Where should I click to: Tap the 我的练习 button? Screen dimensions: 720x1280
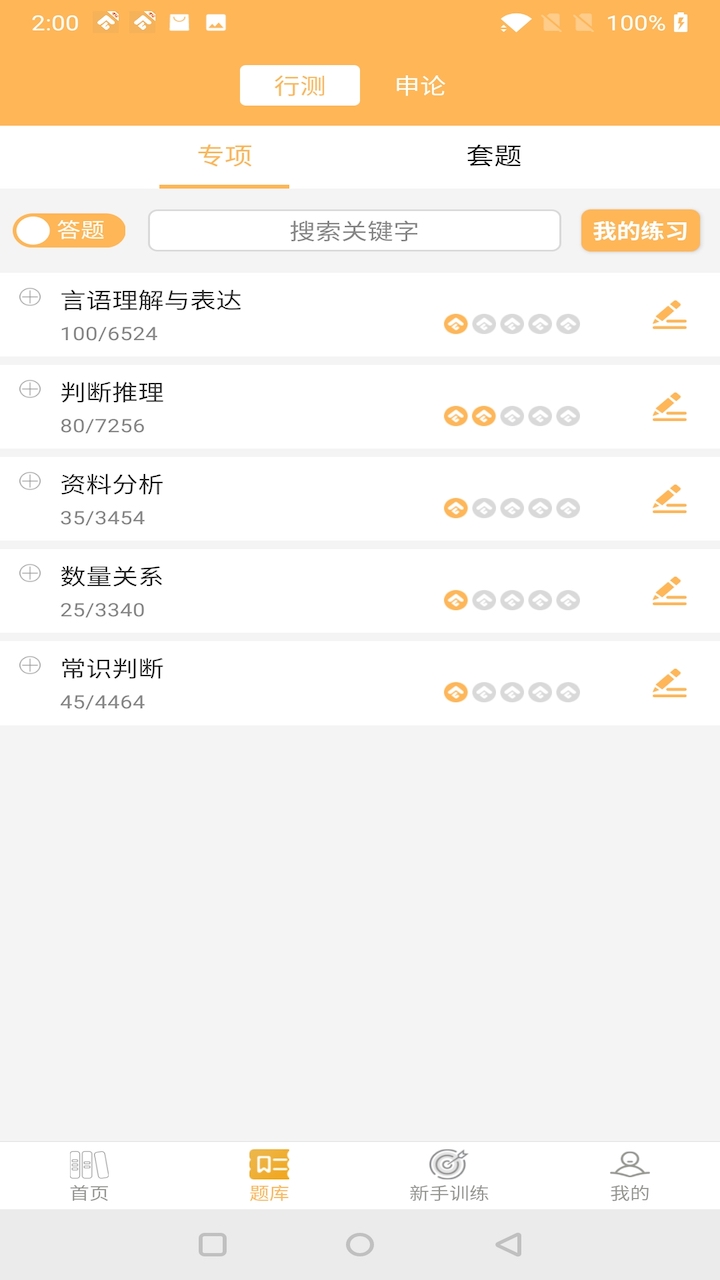click(x=640, y=230)
